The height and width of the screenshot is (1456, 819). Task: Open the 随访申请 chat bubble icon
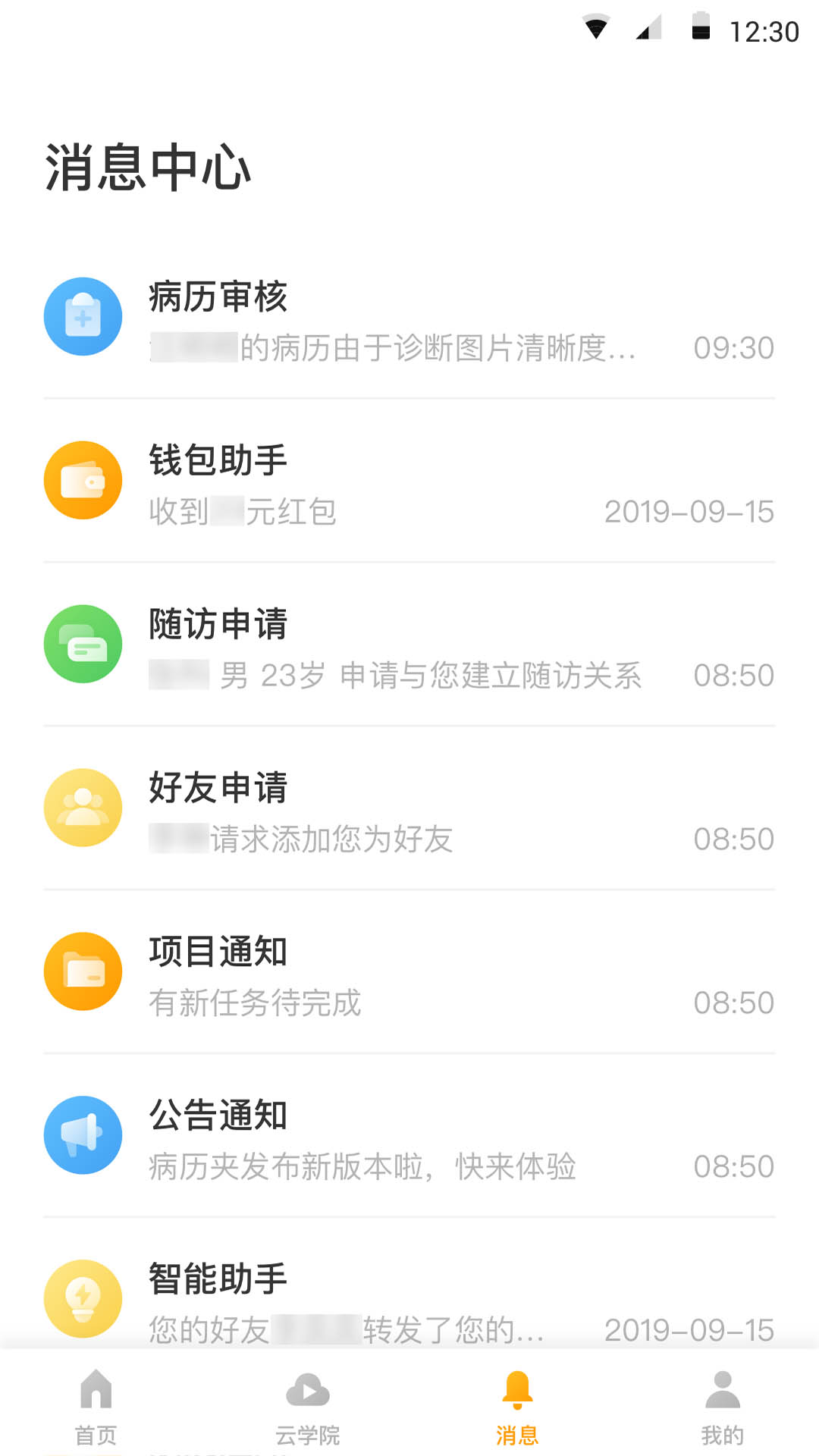[83, 644]
